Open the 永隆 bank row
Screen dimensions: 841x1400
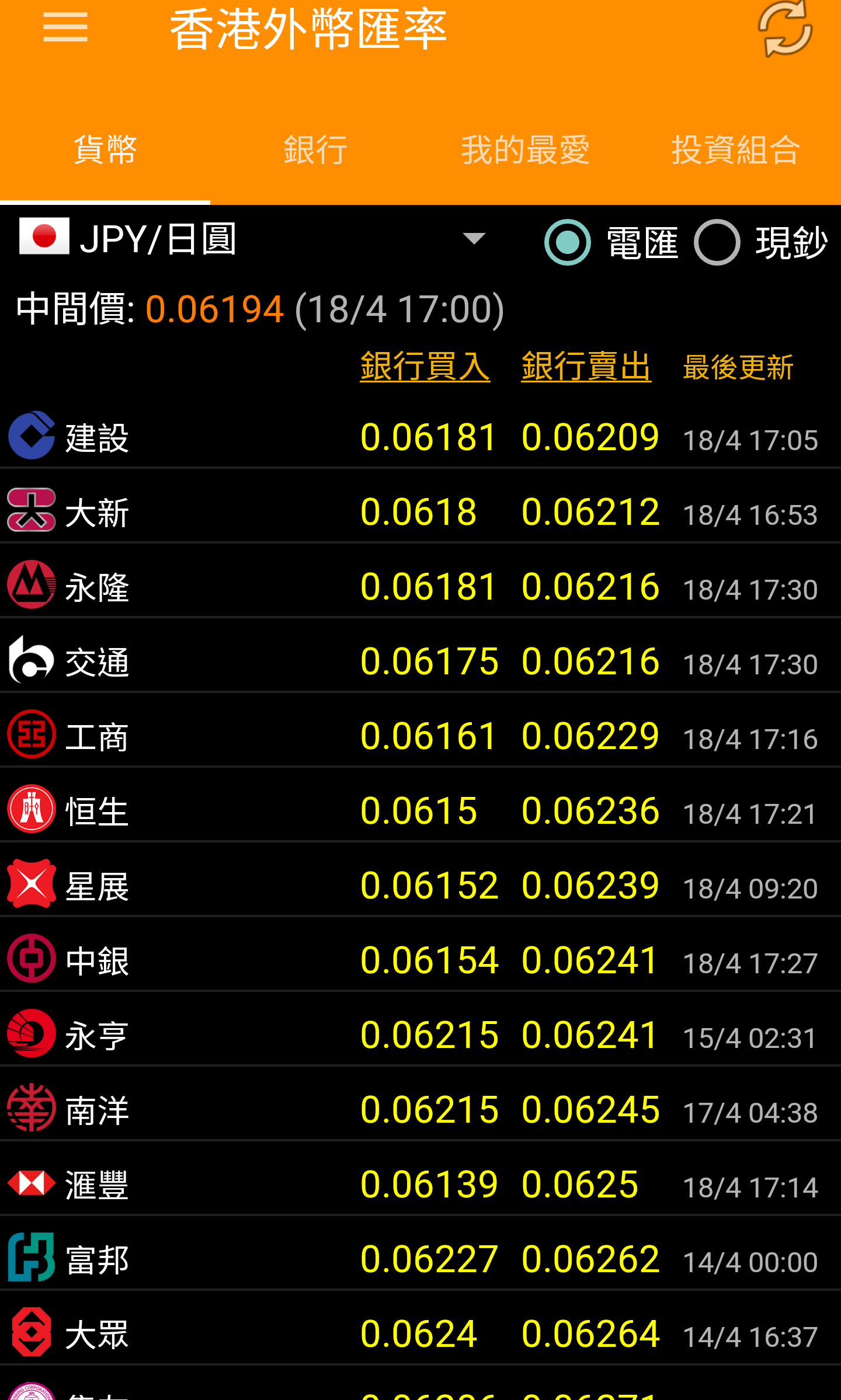coord(420,586)
